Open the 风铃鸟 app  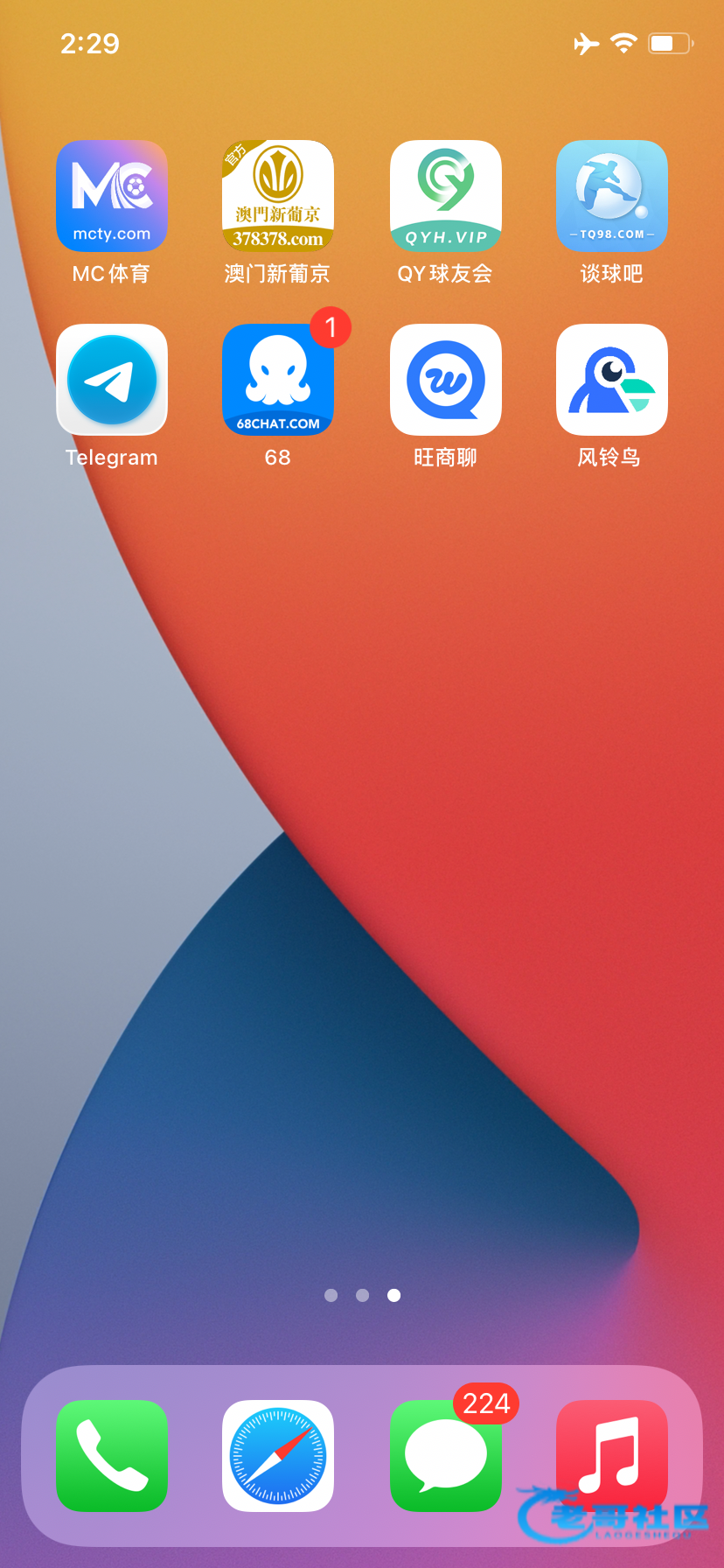612,380
